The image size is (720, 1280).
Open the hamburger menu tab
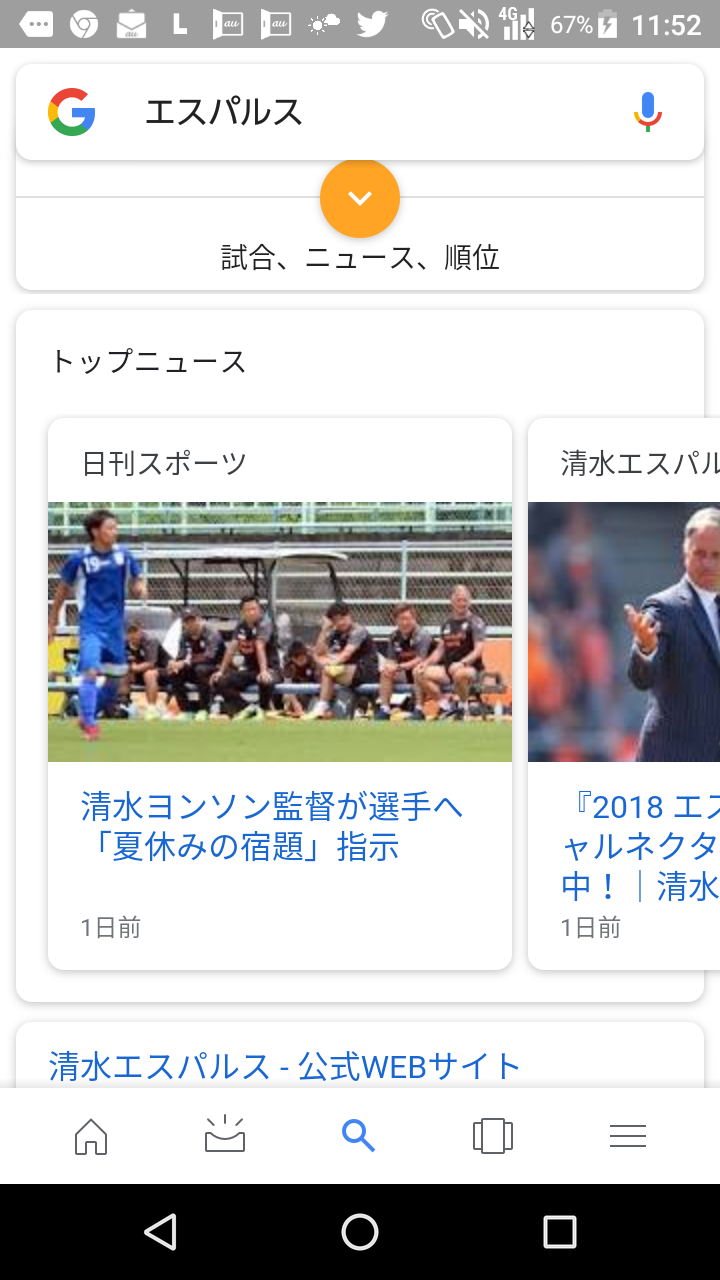[628, 1136]
